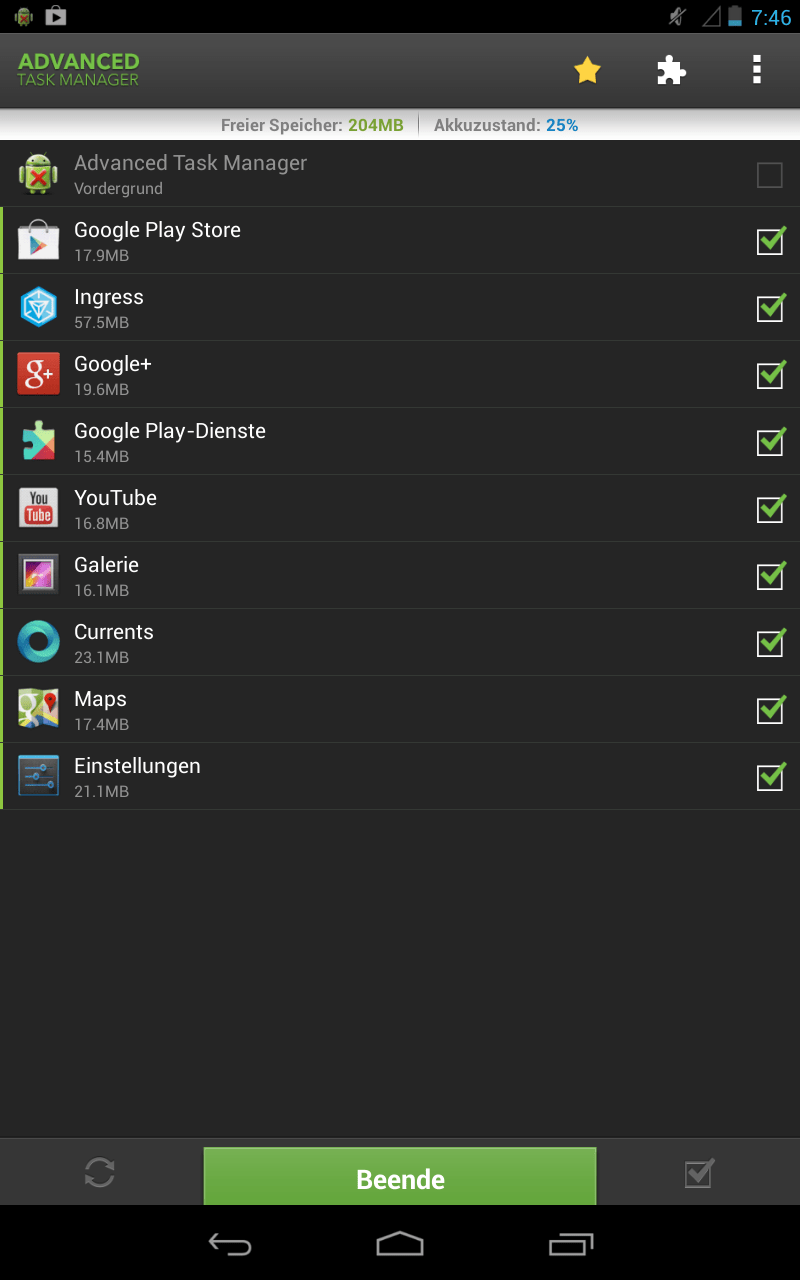Go back using system back button
This screenshot has height=1280, width=800.
point(229,1243)
